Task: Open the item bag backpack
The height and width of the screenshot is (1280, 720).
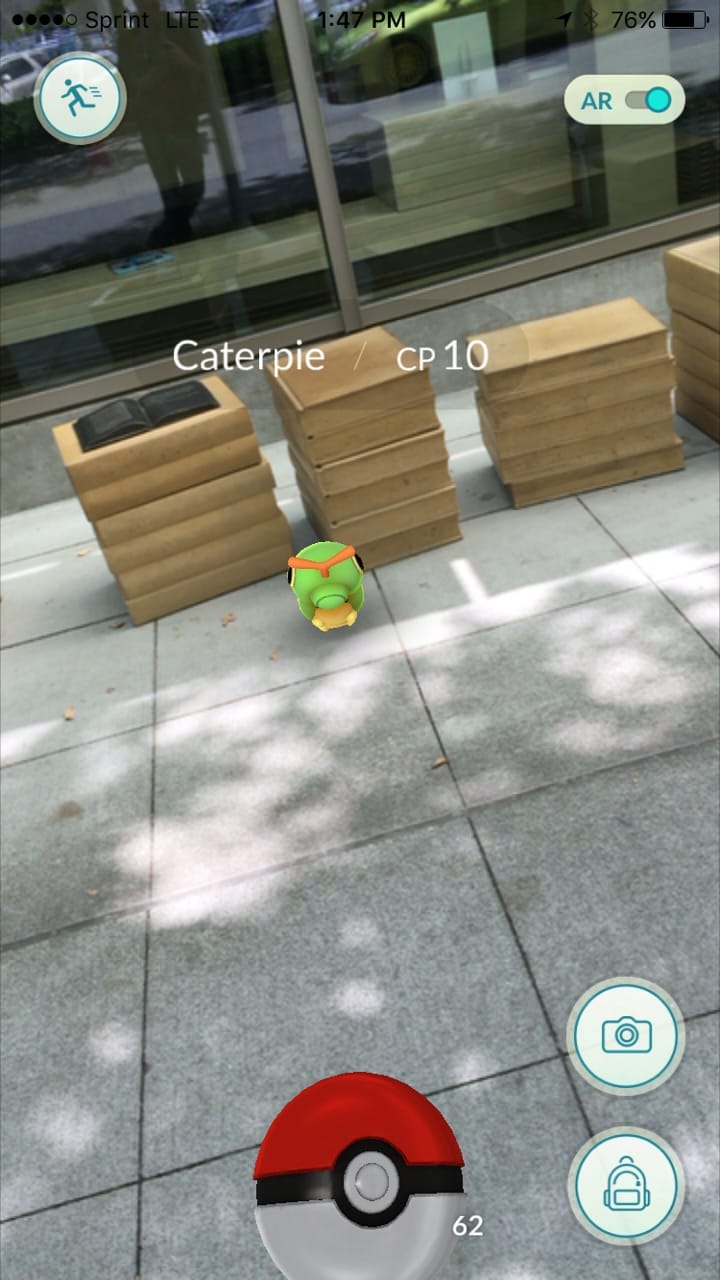Action: [x=626, y=1186]
